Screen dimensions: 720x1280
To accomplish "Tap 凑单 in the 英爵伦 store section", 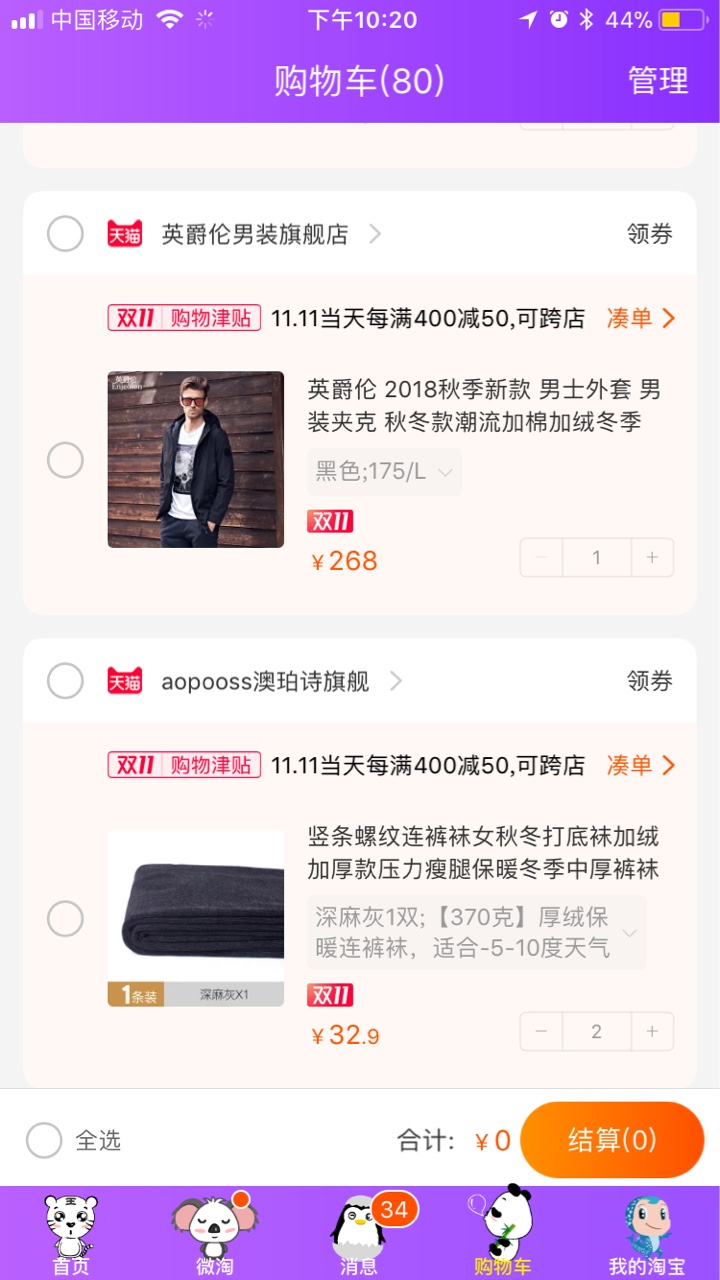I will [641, 318].
